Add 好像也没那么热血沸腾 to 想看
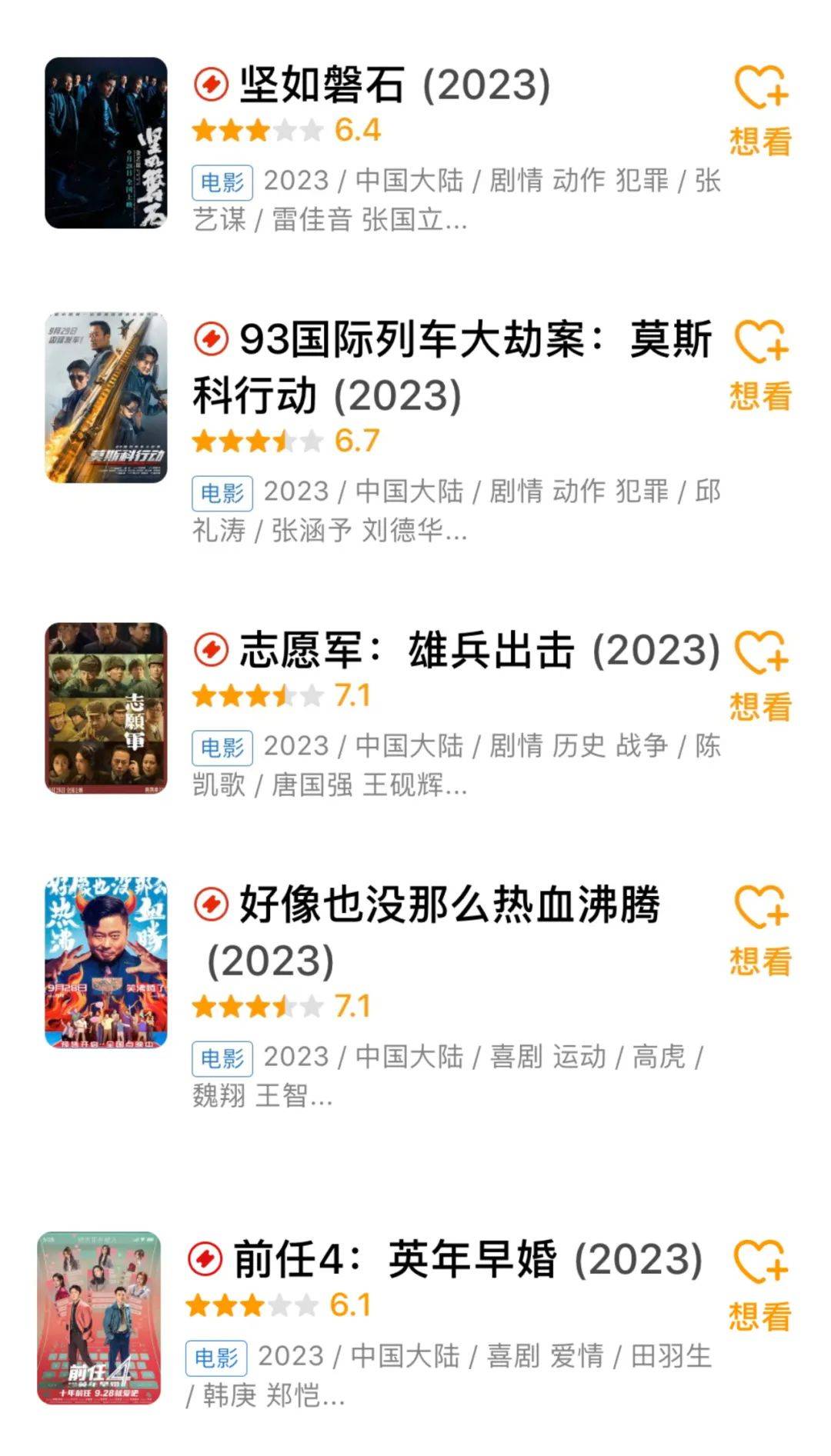 pyautogui.click(x=760, y=929)
